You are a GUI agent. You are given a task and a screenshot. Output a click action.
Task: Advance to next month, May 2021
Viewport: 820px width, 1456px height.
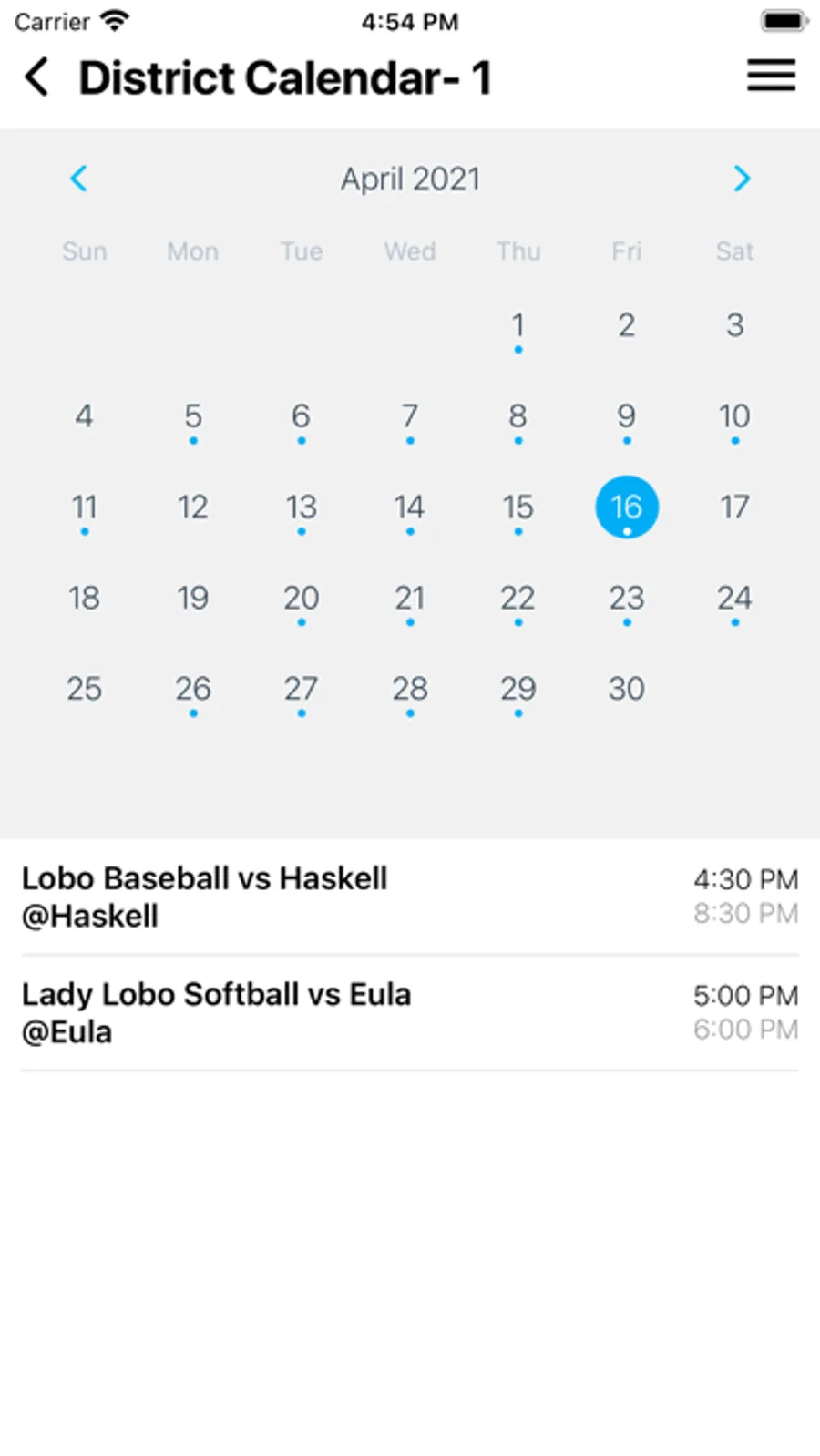click(742, 179)
